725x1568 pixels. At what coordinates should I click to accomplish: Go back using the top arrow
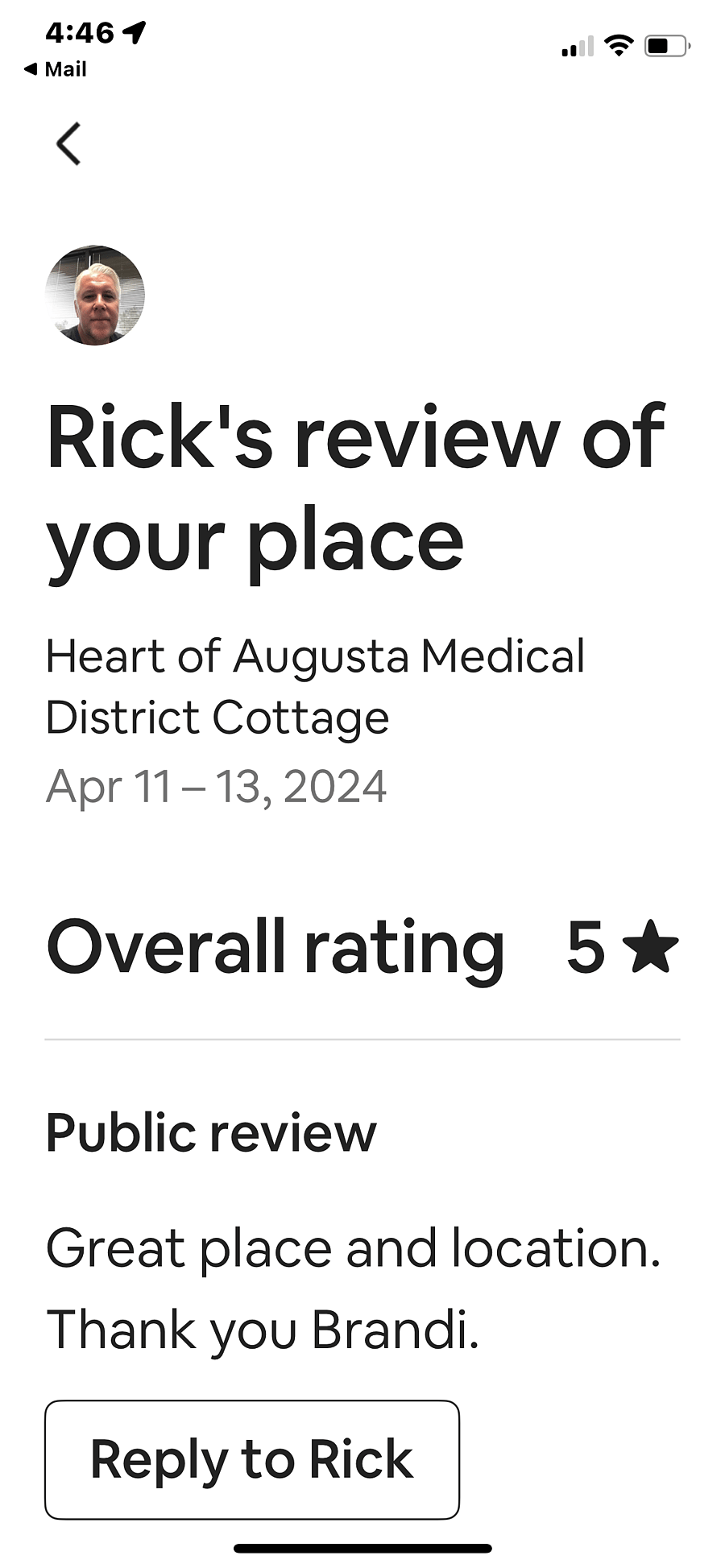pos(68,144)
